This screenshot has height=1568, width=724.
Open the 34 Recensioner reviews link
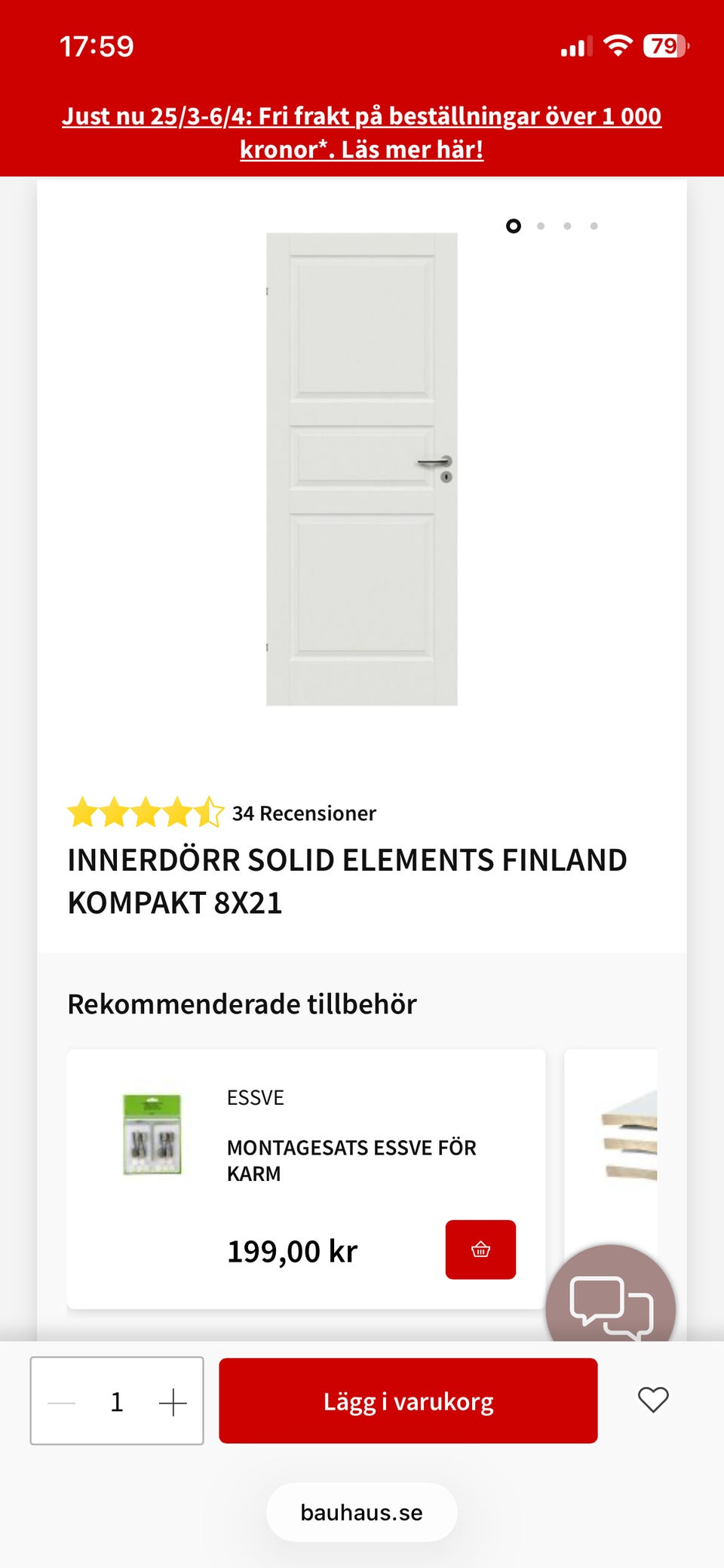(x=303, y=814)
